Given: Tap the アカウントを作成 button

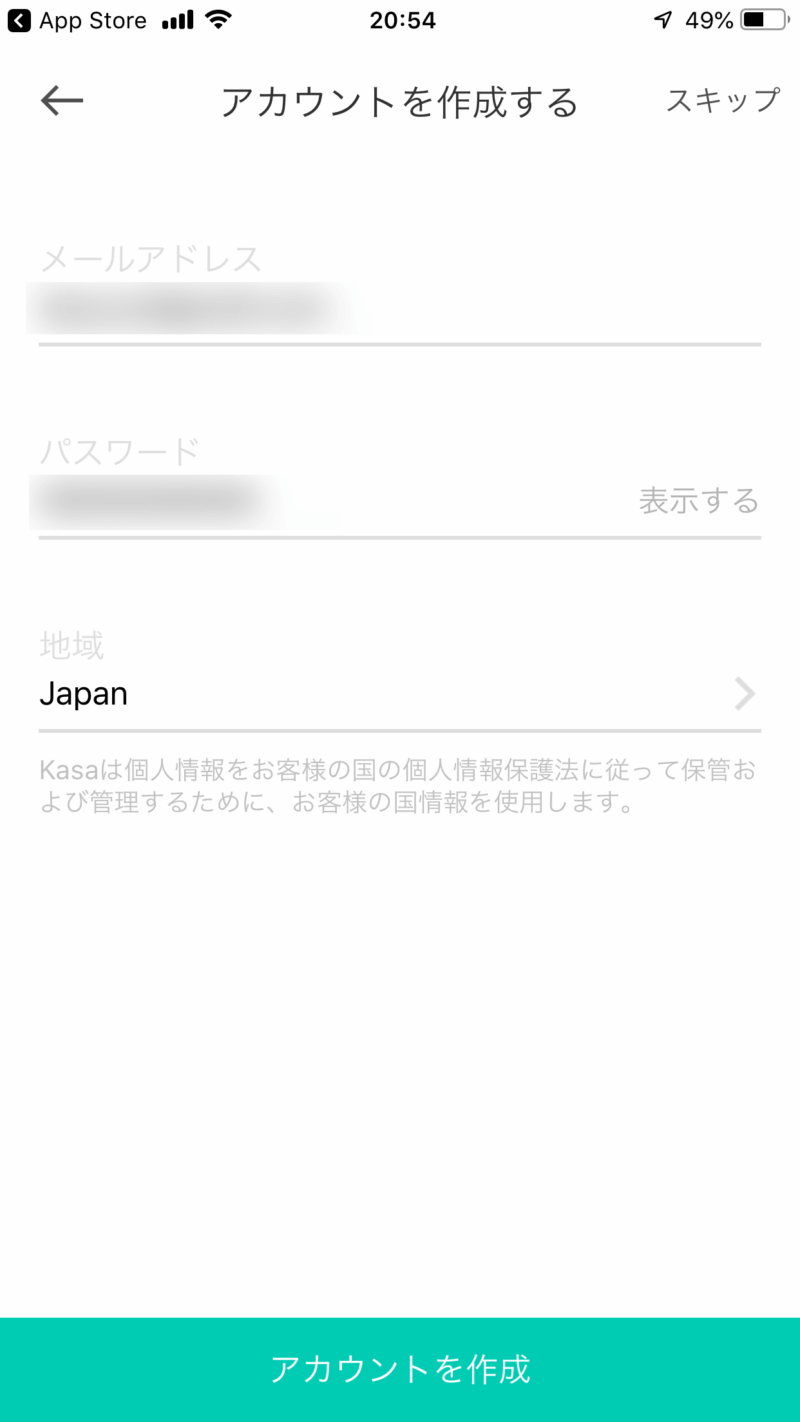Looking at the screenshot, I should pos(400,1369).
